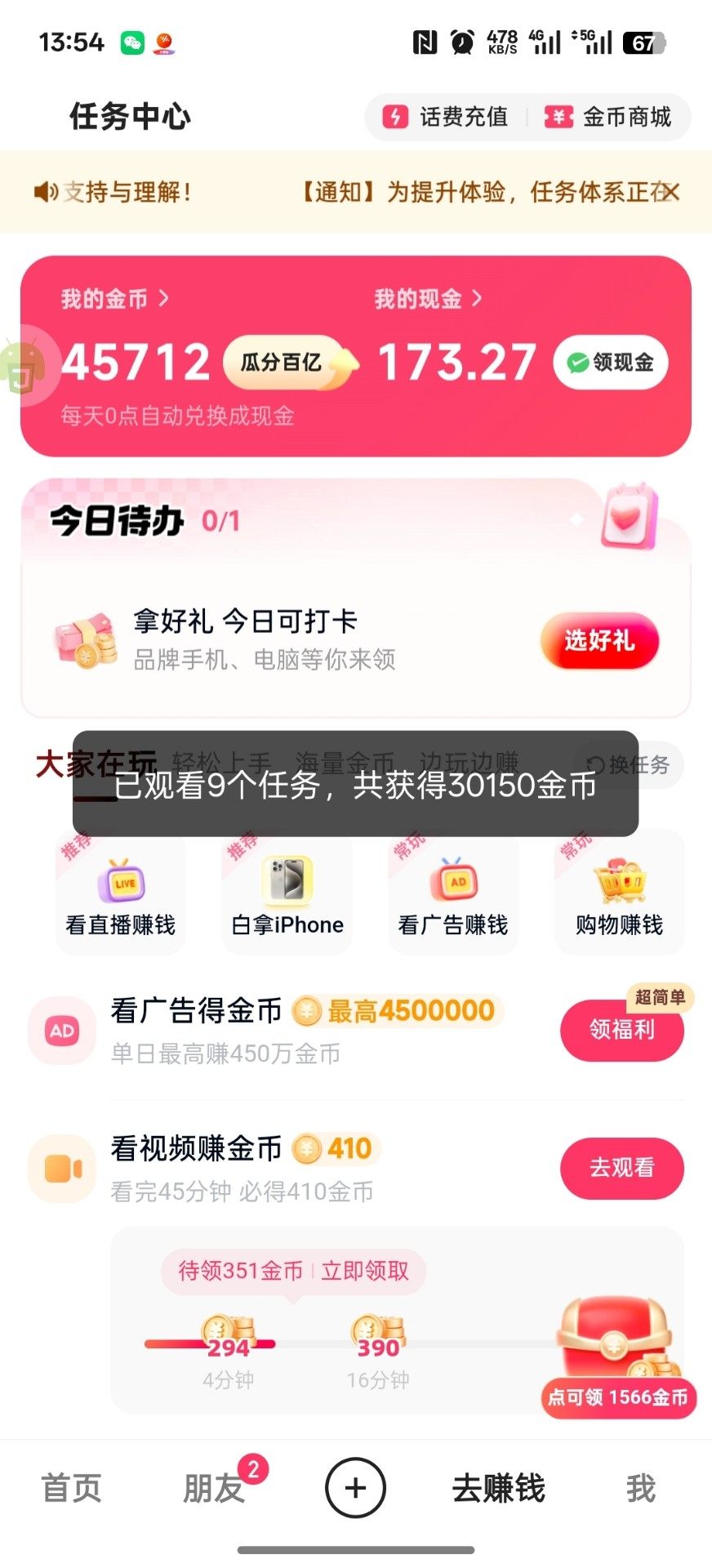The image size is (712, 1568).
Task: Tap 领现金 to withdraw cash
Action: pos(611,362)
